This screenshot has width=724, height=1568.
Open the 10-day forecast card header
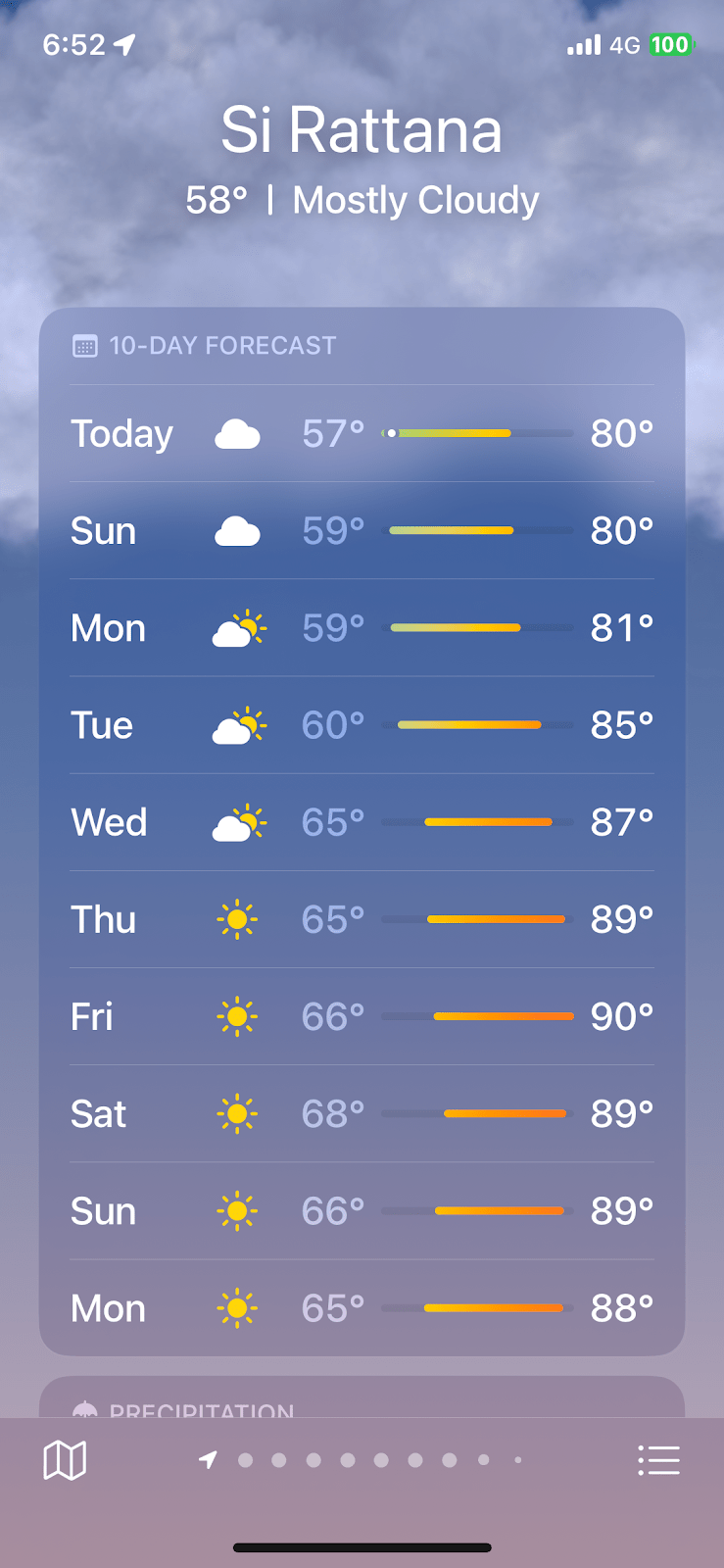coord(222,346)
